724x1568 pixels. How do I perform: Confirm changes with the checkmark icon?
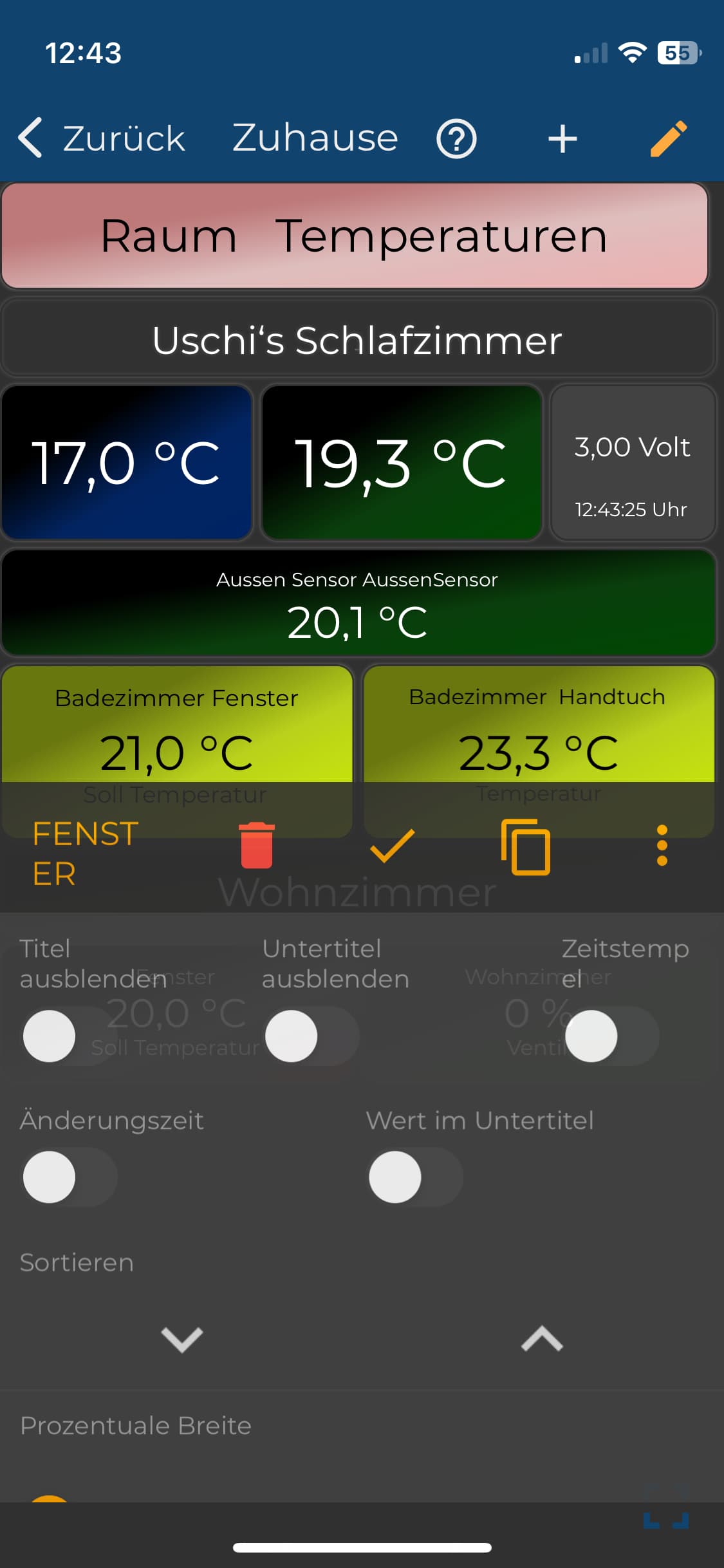coord(392,846)
